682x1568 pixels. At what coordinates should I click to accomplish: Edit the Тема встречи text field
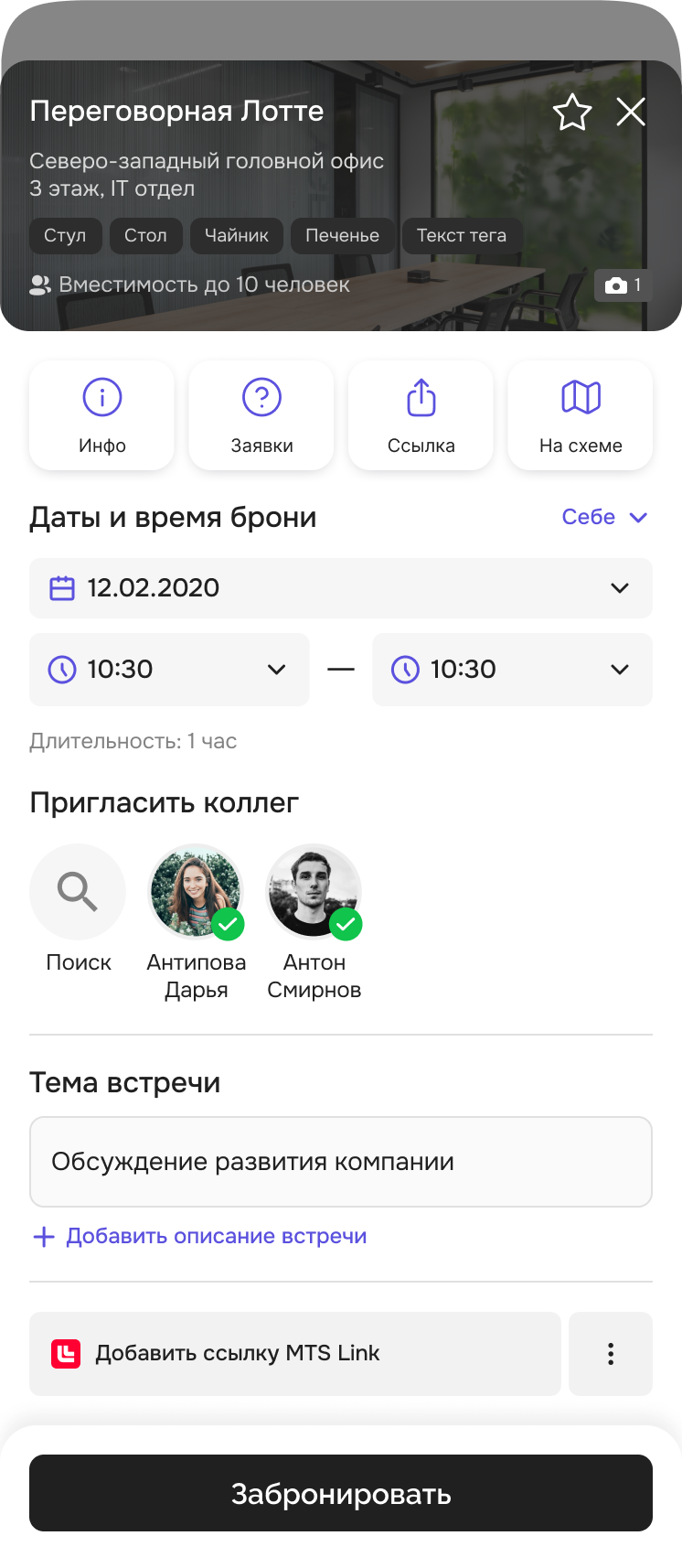click(x=340, y=1162)
